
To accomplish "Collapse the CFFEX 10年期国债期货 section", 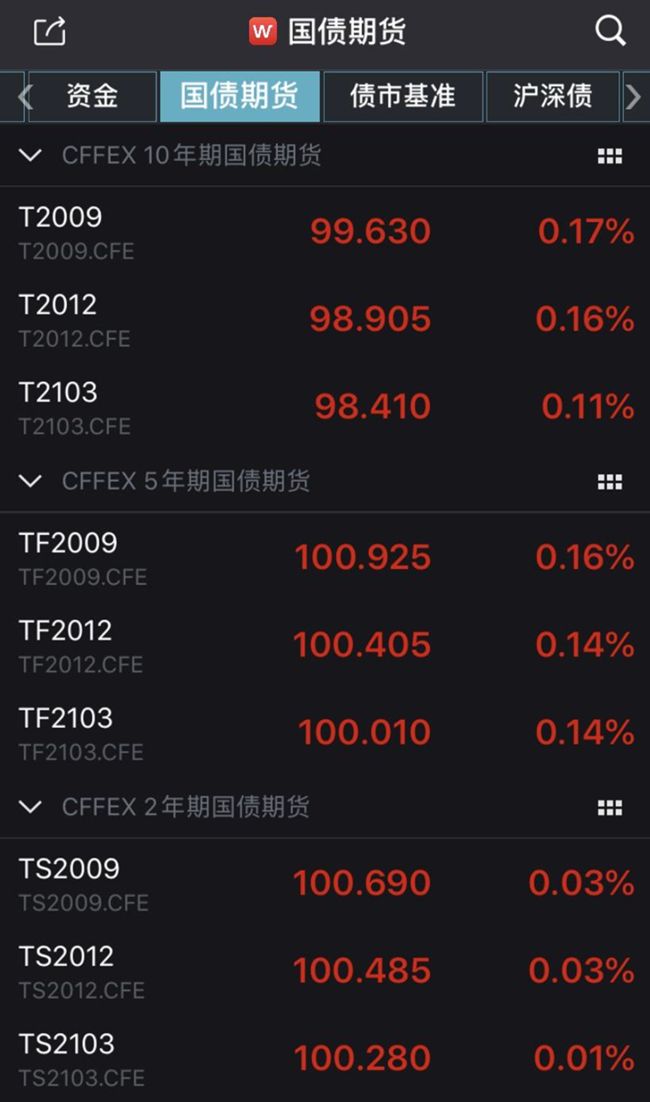I will 30,155.
